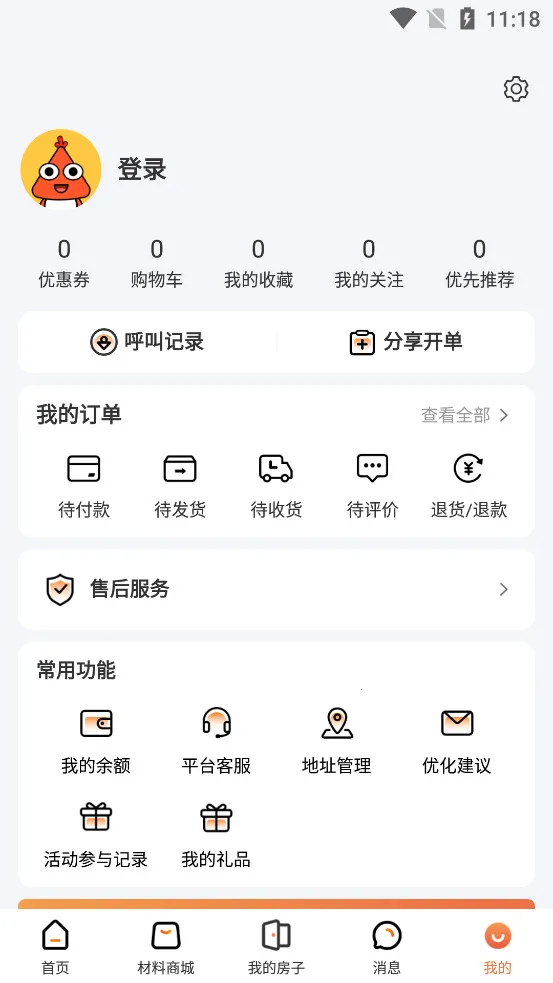
Task: Open 我的礼品 gifts
Action: click(x=216, y=835)
